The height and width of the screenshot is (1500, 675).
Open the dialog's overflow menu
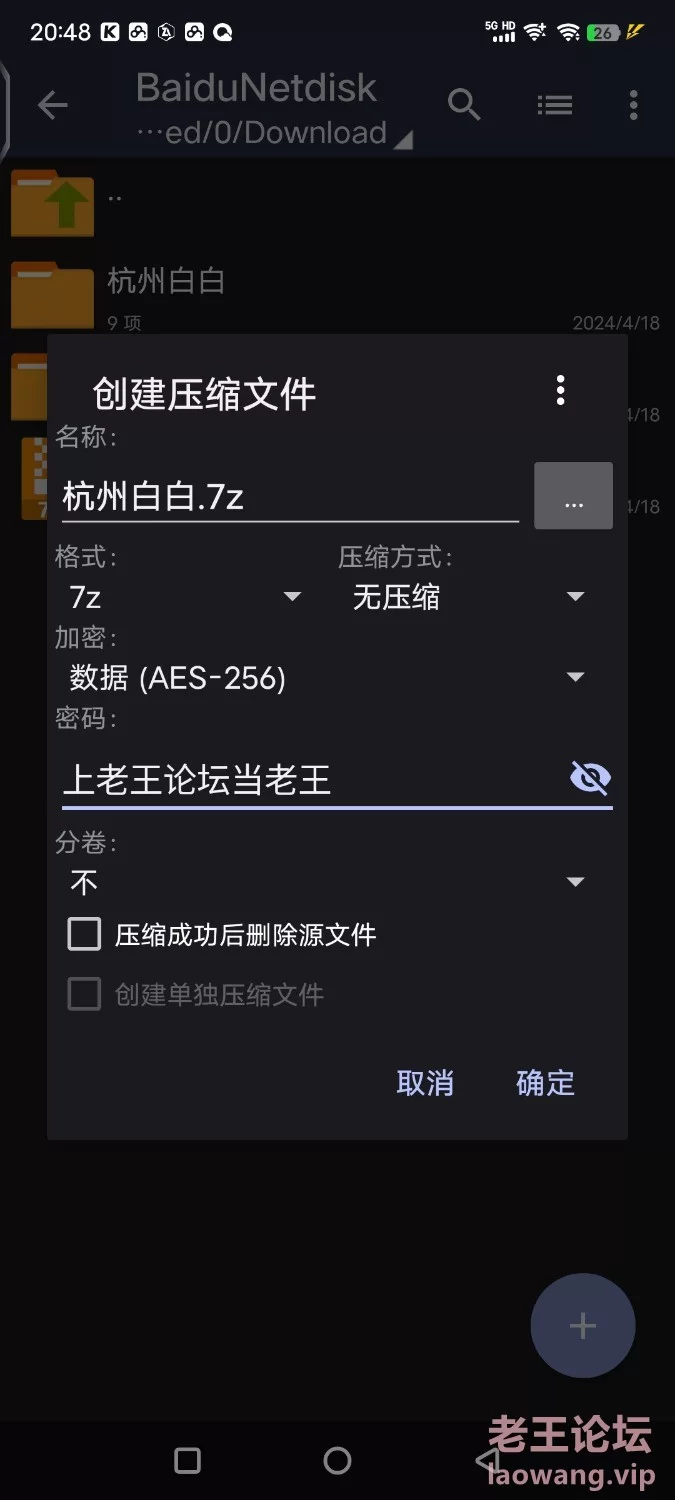560,391
